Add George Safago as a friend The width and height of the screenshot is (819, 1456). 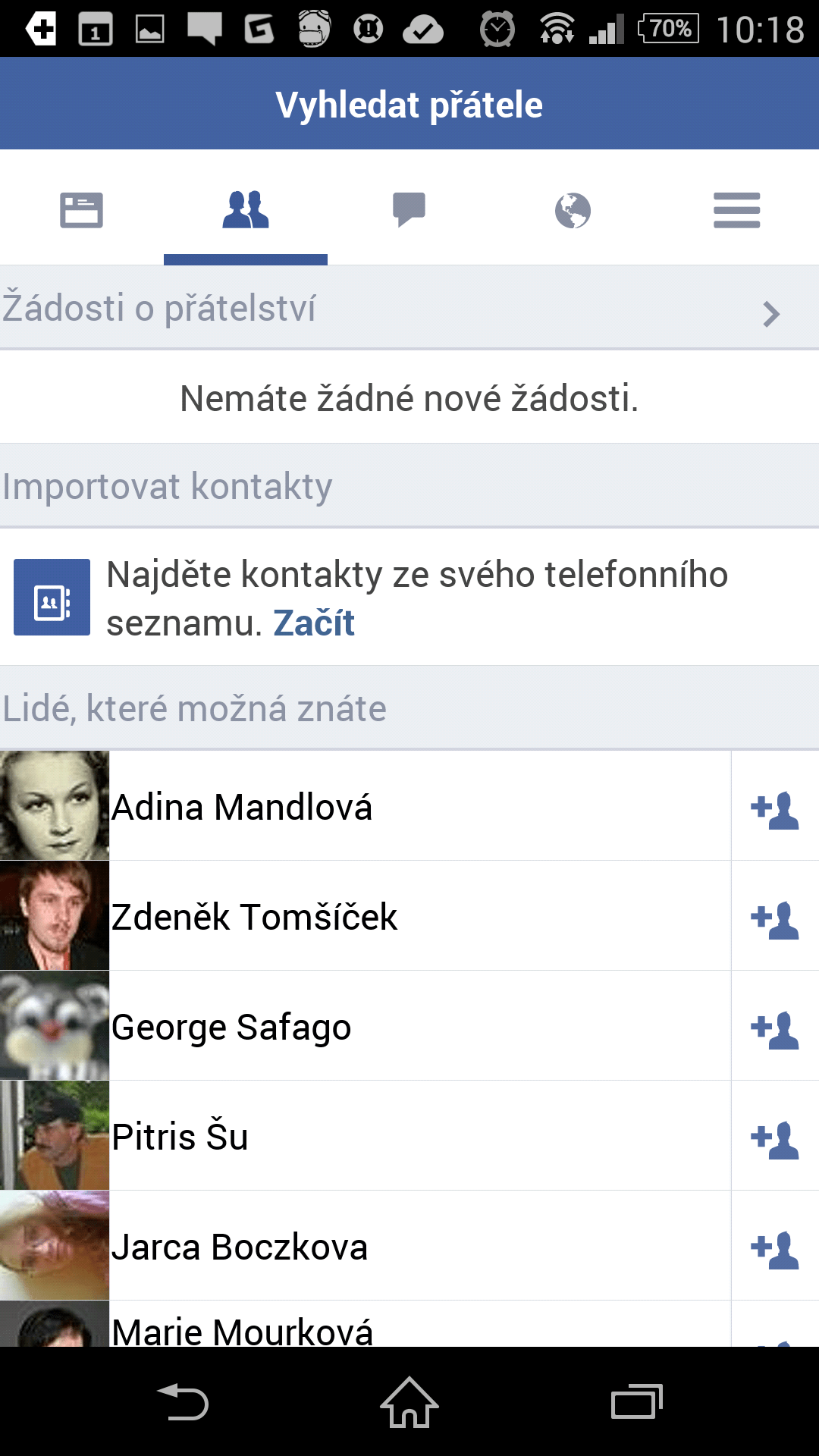[775, 1028]
